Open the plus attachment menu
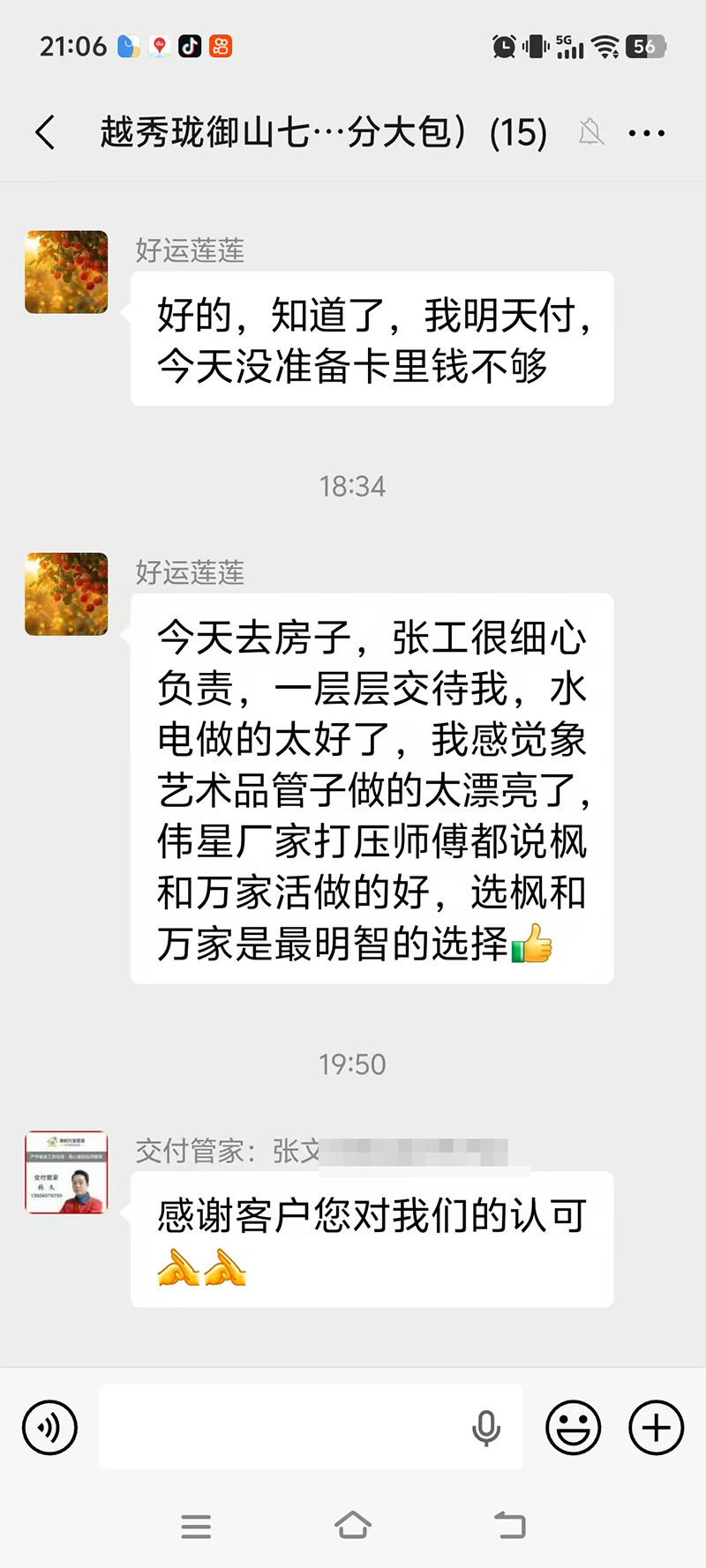The height and width of the screenshot is (1568, 706). point(654,1427)
